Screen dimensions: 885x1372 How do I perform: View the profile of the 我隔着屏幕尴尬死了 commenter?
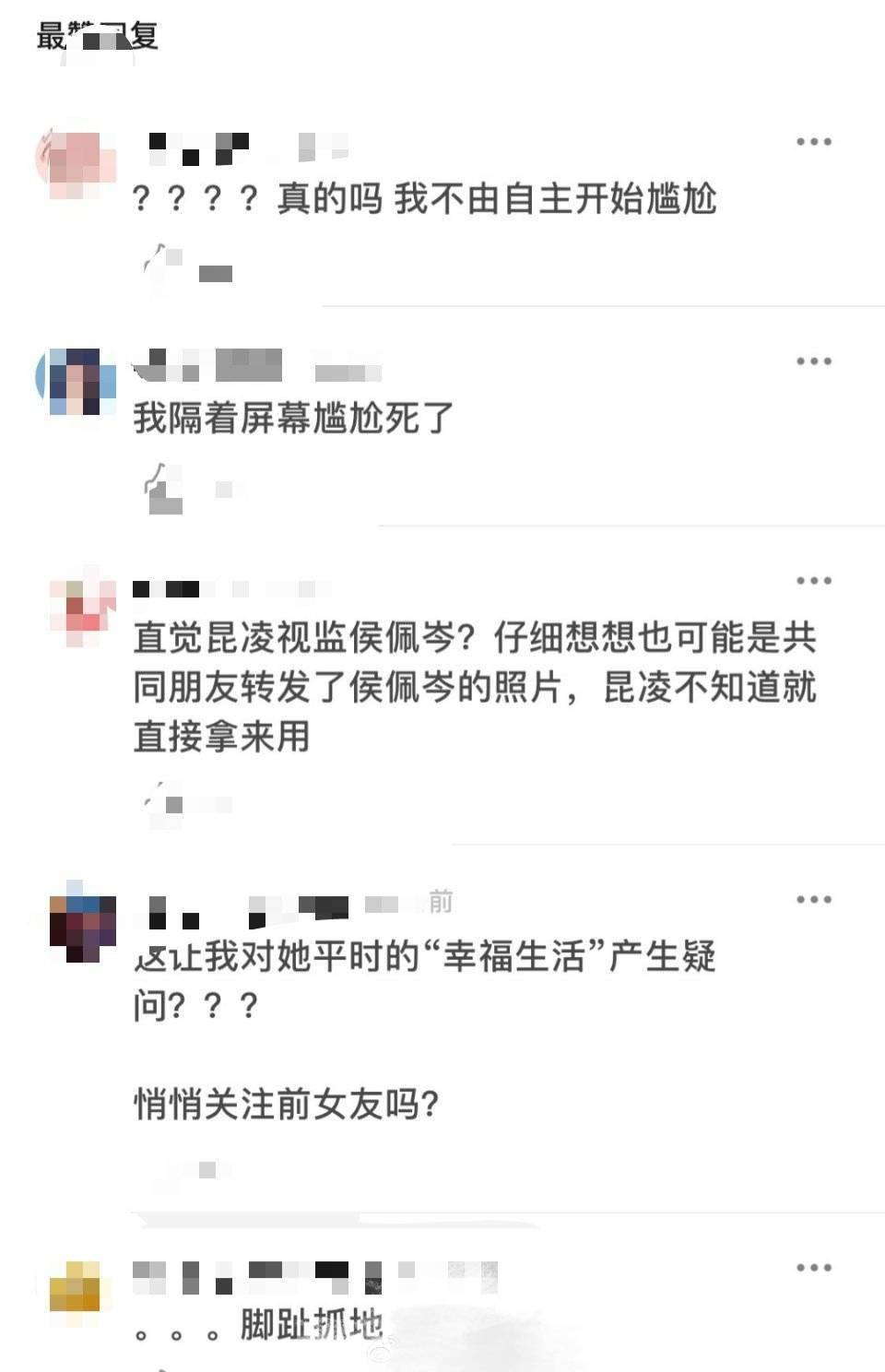76,382
